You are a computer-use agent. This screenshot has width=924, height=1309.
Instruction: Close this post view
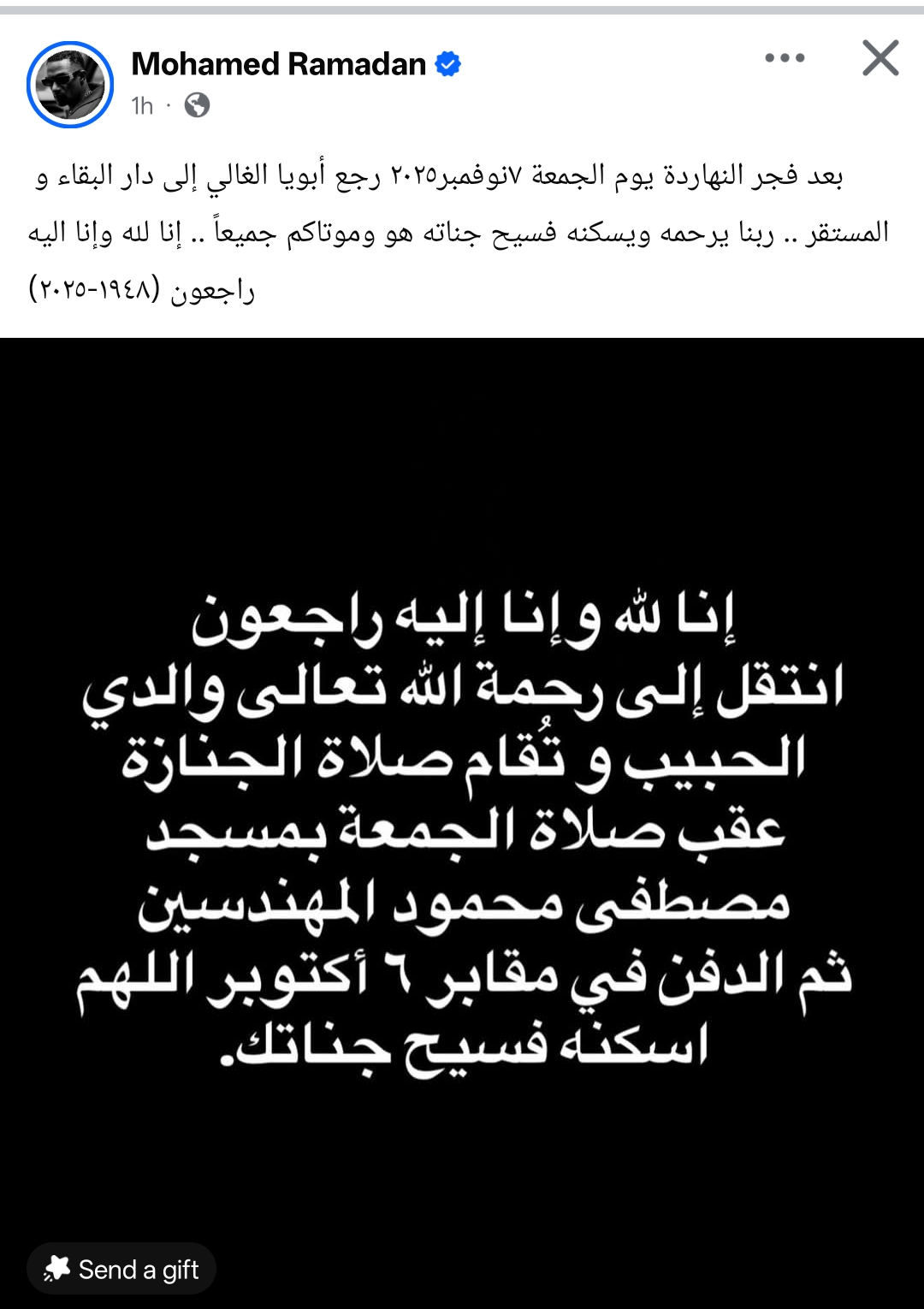tap(880, 58)
